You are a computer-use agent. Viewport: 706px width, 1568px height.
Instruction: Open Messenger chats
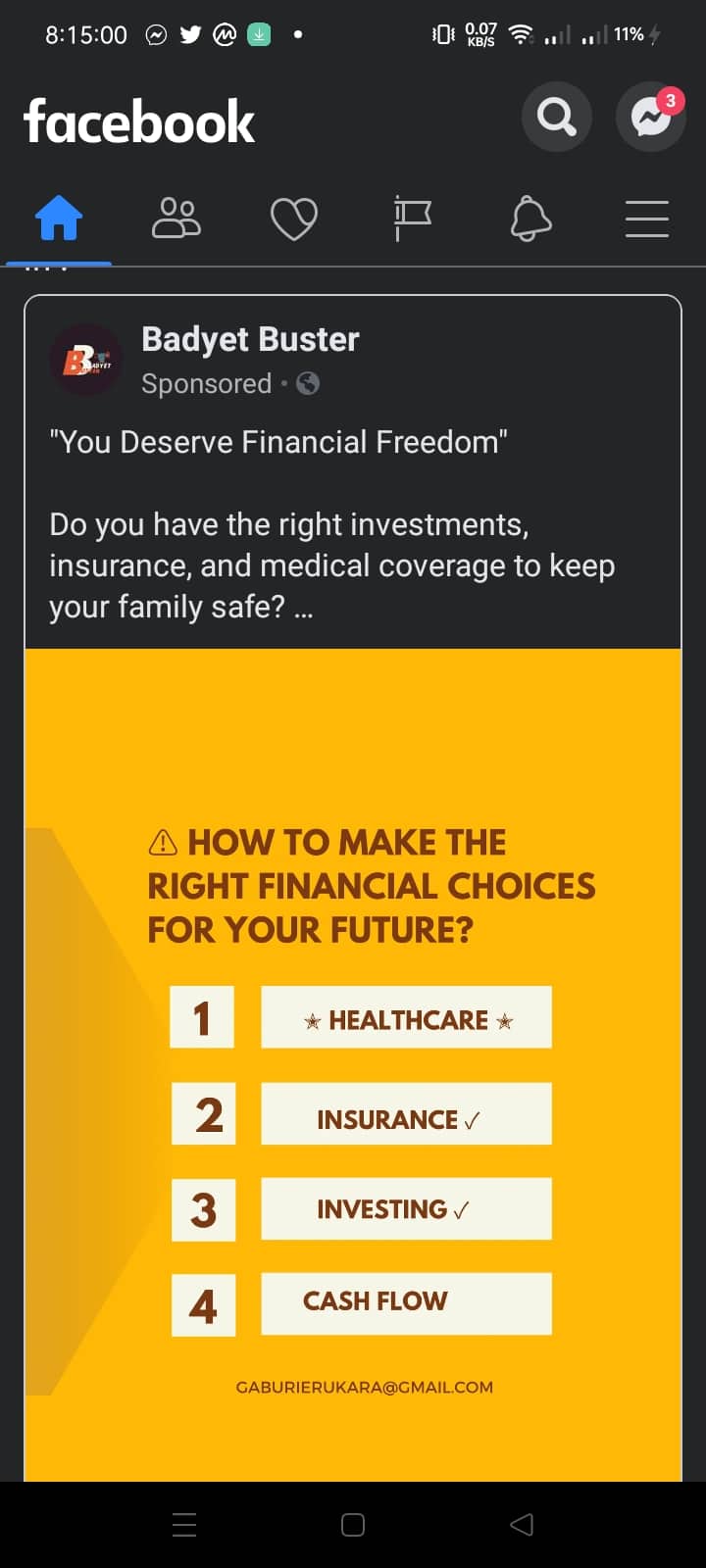tap(650, 118)
